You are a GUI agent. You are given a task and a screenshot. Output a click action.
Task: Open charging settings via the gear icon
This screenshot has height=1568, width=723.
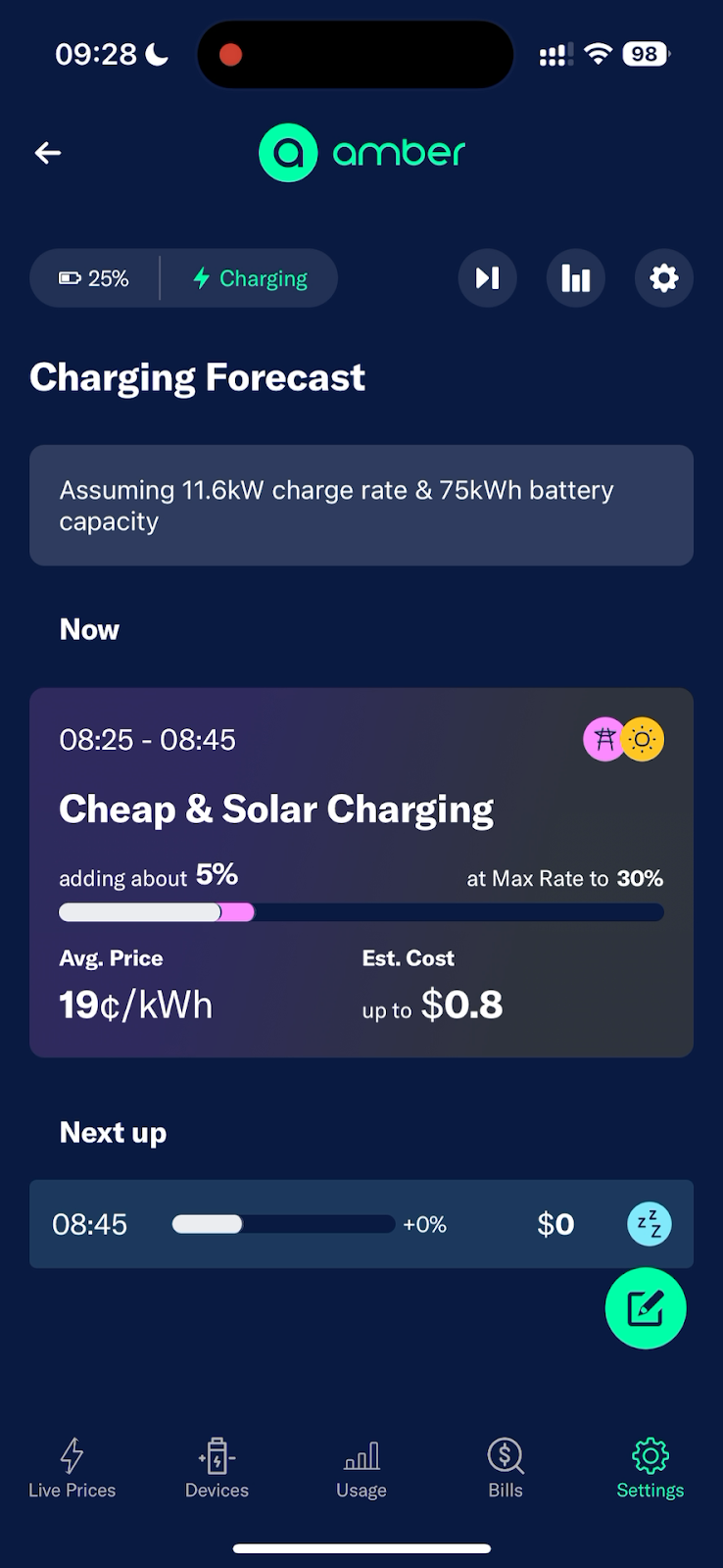663,278
